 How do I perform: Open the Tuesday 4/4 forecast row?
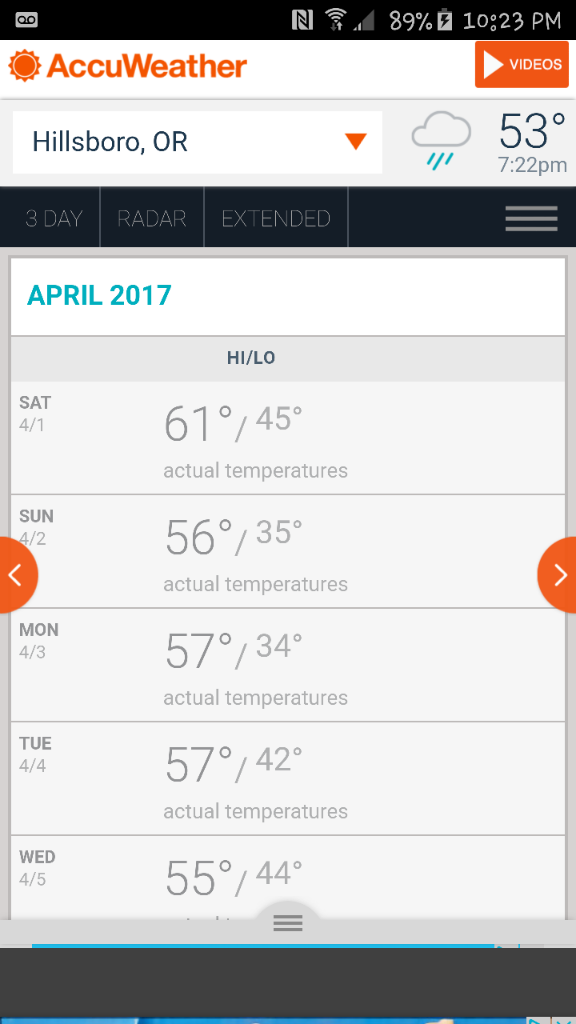[288, 778]
